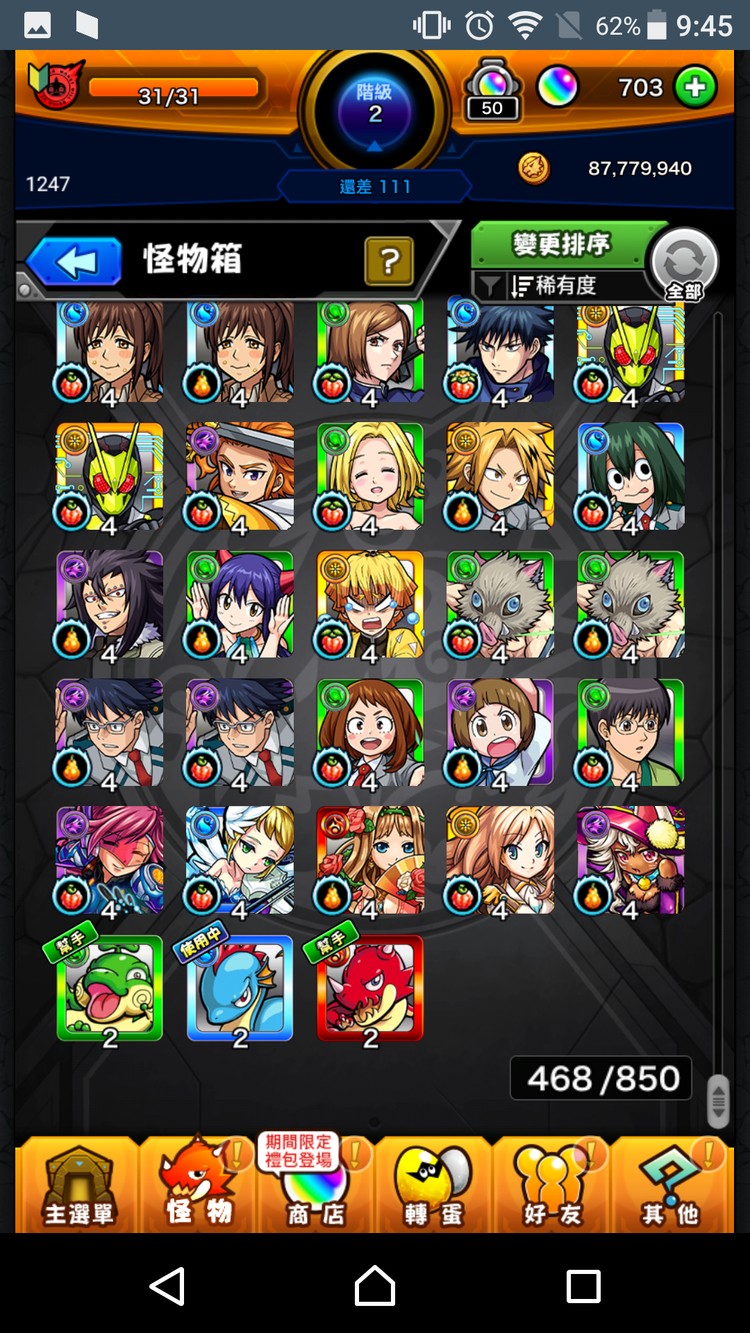750x1333 pixels.
Task: Select the crying blonde boy in yellow
Action: click(x=370, y=605)
